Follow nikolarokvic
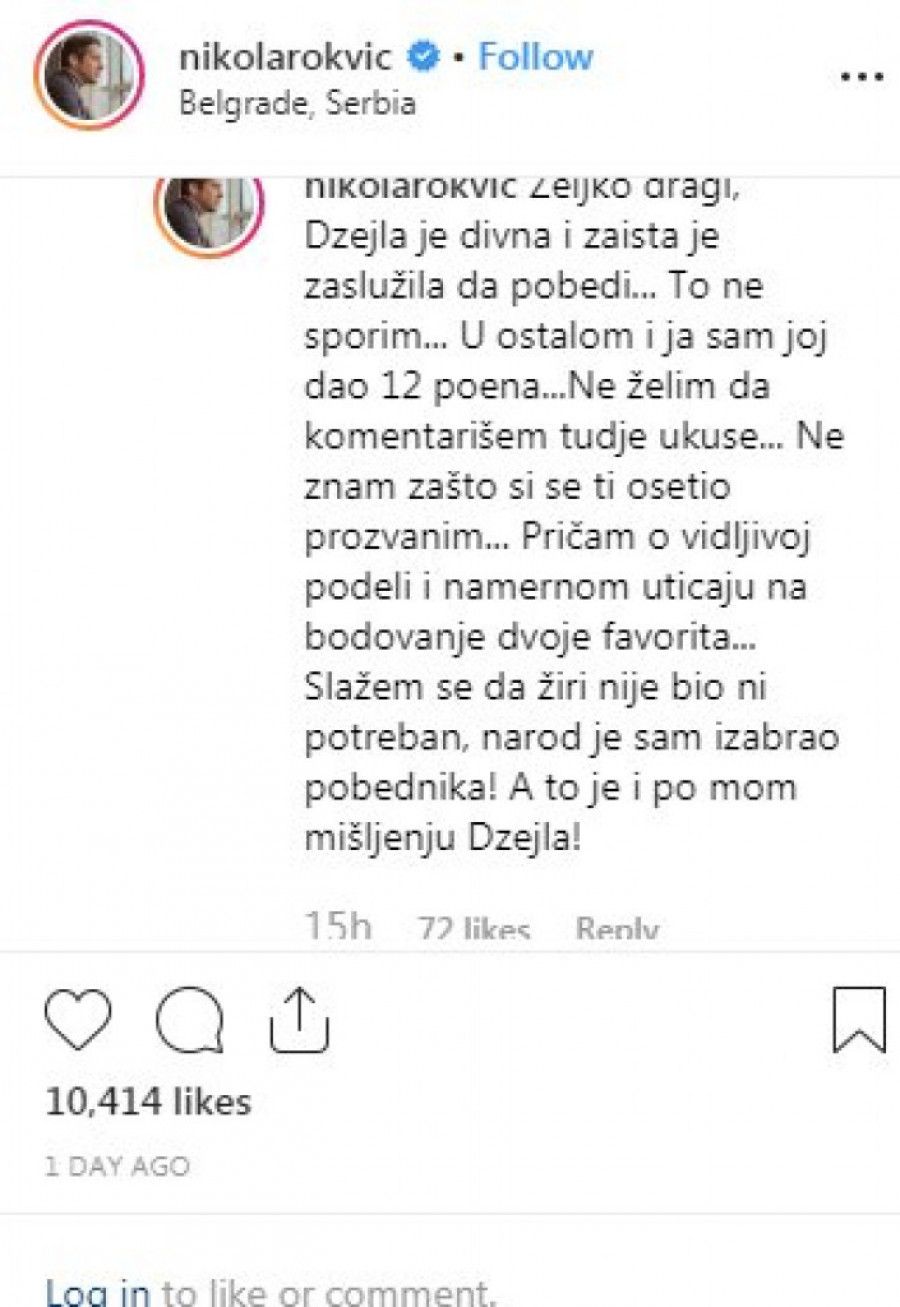 535,57
